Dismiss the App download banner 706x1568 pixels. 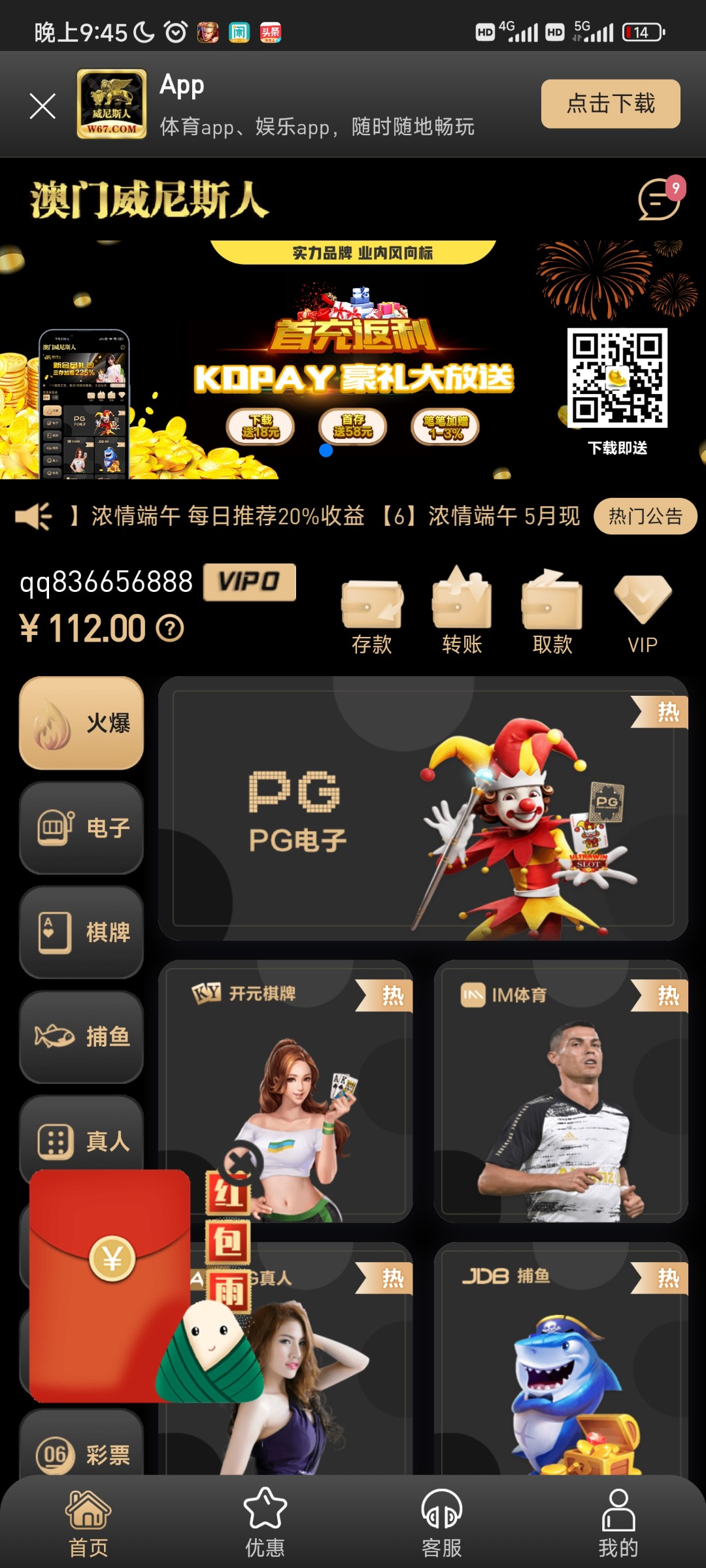(x=42, y=105)
